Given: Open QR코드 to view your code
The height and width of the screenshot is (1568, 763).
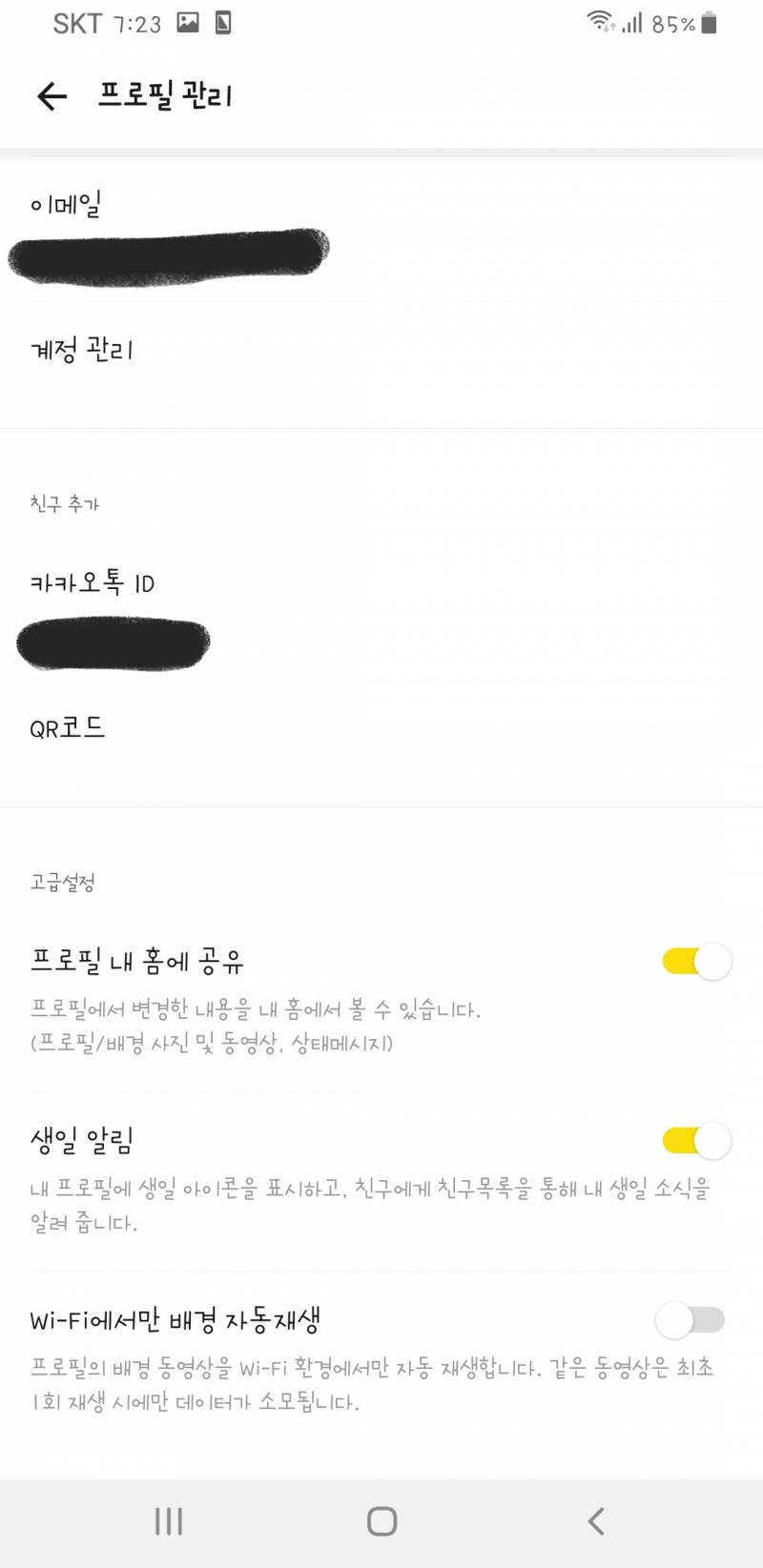Looking at the screenshot, I should coord(68,727).
